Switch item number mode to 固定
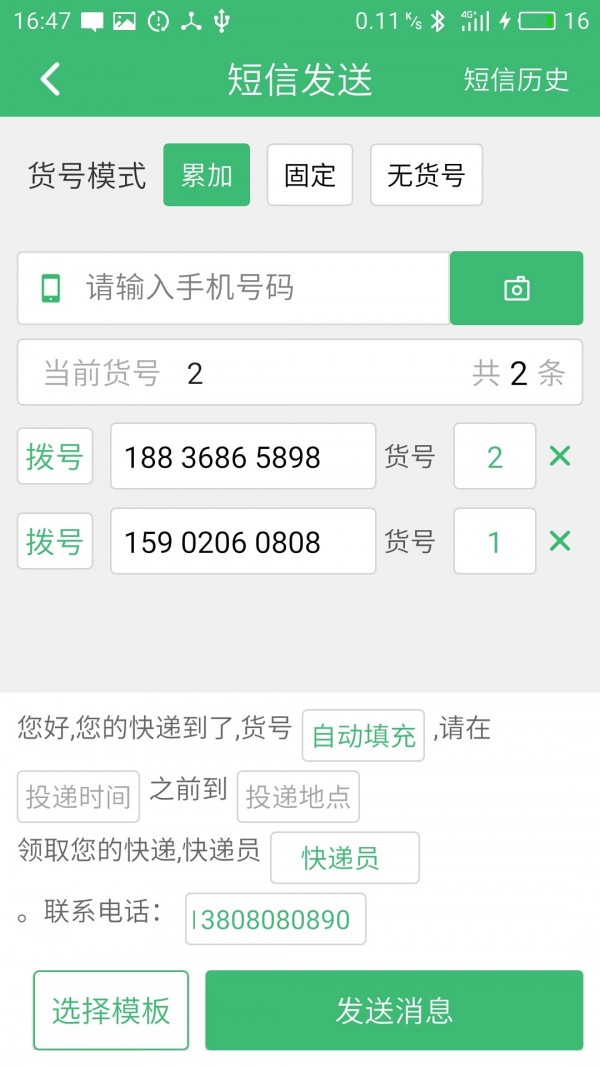The width and height of the screenshot is (600, 1067). pos(310,175)
